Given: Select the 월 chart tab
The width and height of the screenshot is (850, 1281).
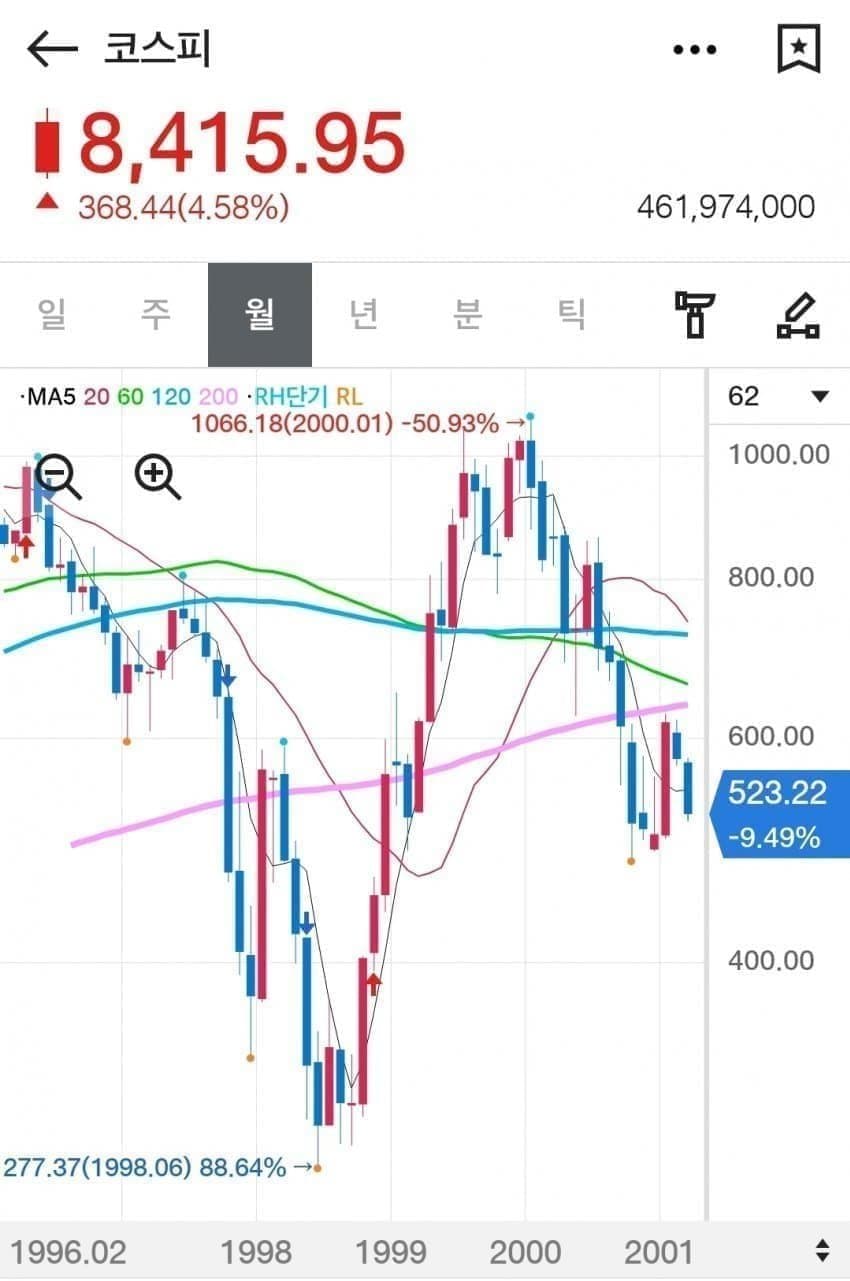Looking at the screenshot, I should (260, 315).
